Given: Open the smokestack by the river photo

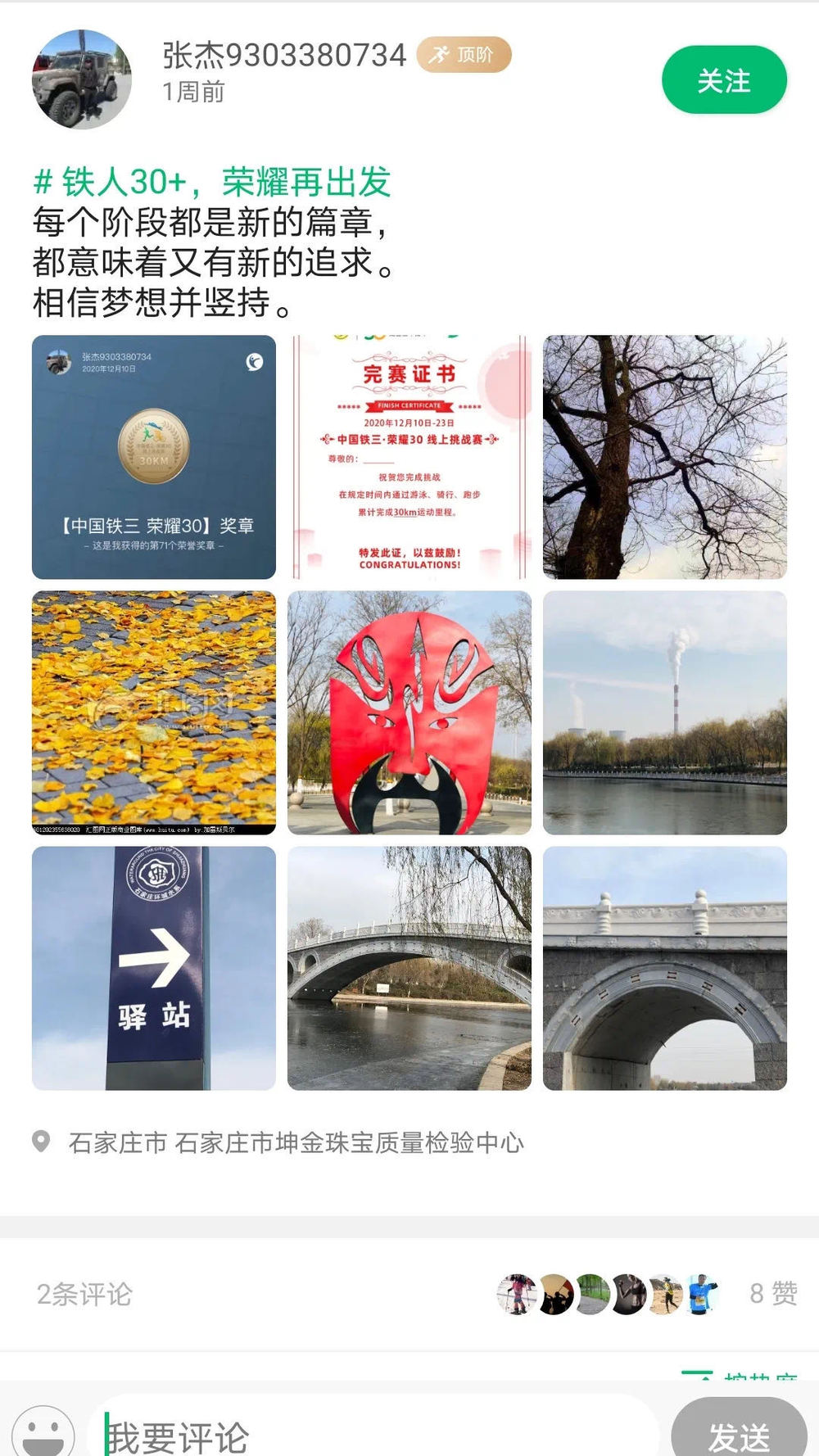Looking at the screenshot, I should pyautogui.click(x=664, y=712).
